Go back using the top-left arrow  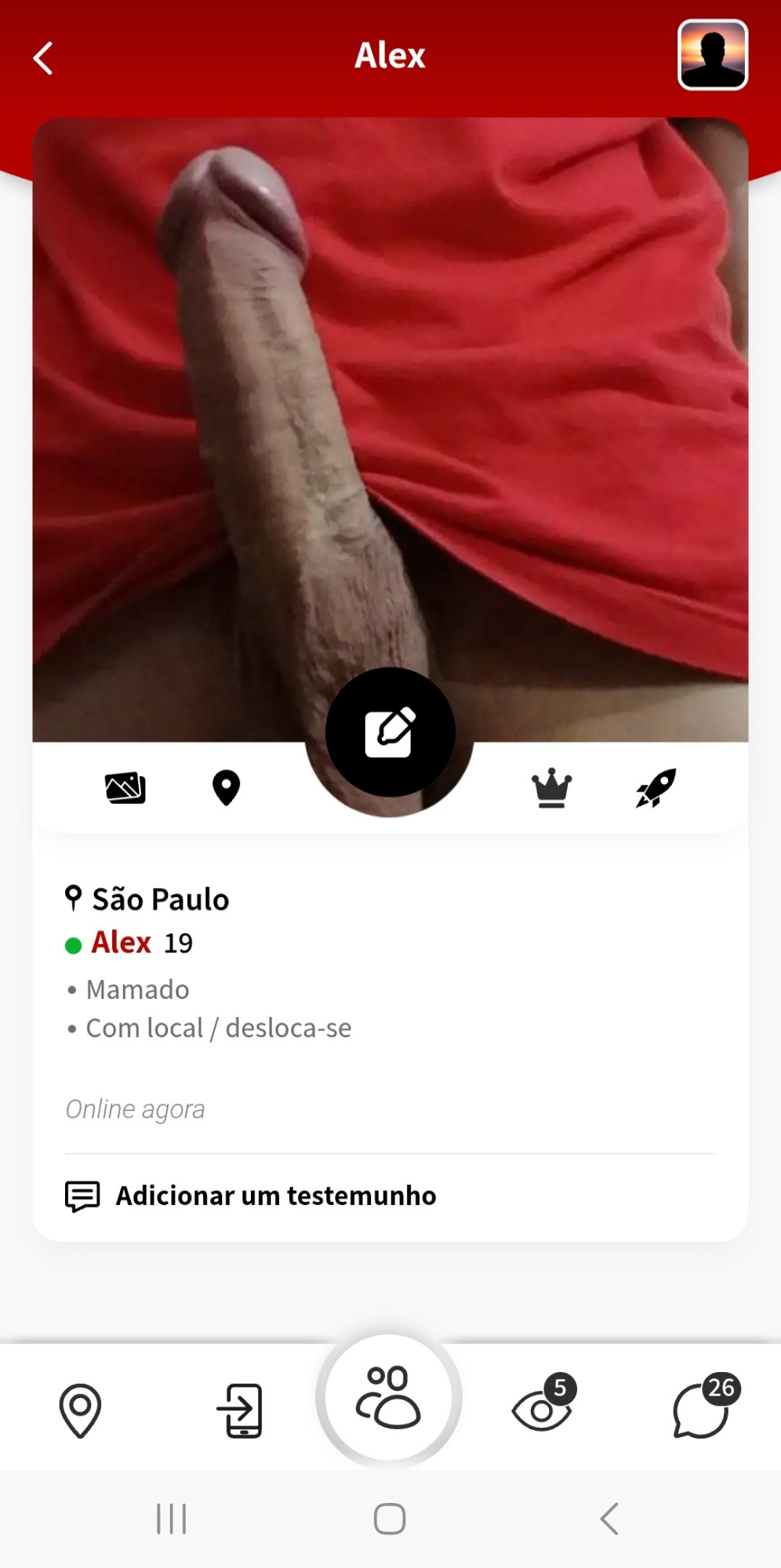pyautogui.click(x=43, y=59)
